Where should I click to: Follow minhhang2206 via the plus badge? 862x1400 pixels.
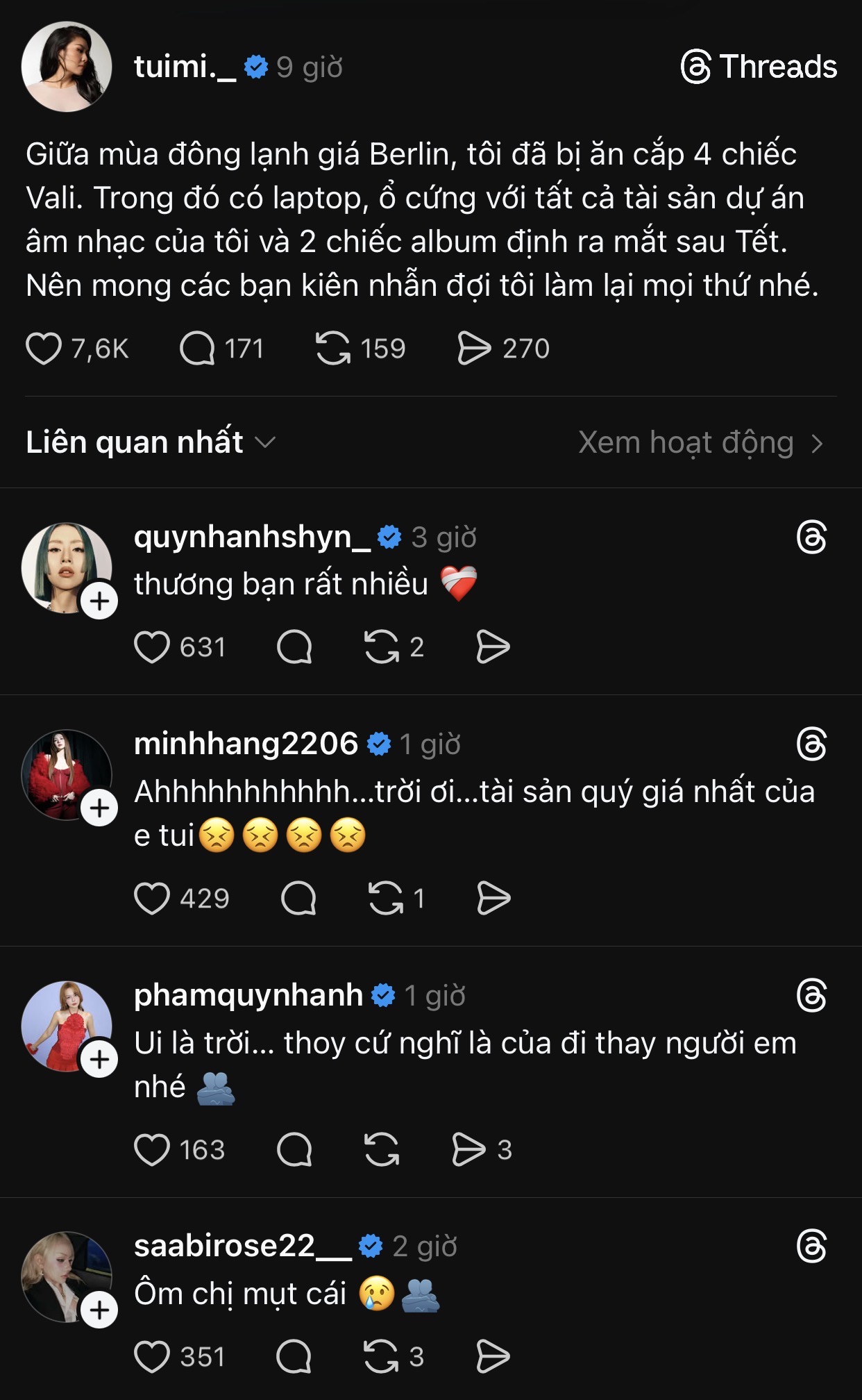pyautogui.click(x=99, y=808)
